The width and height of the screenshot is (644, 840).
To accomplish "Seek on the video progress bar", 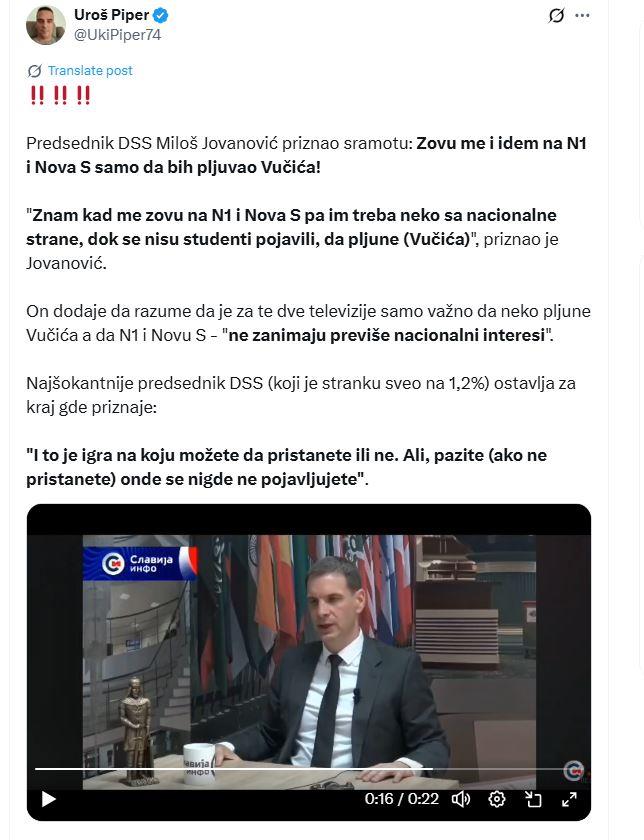I will point(300,769).
